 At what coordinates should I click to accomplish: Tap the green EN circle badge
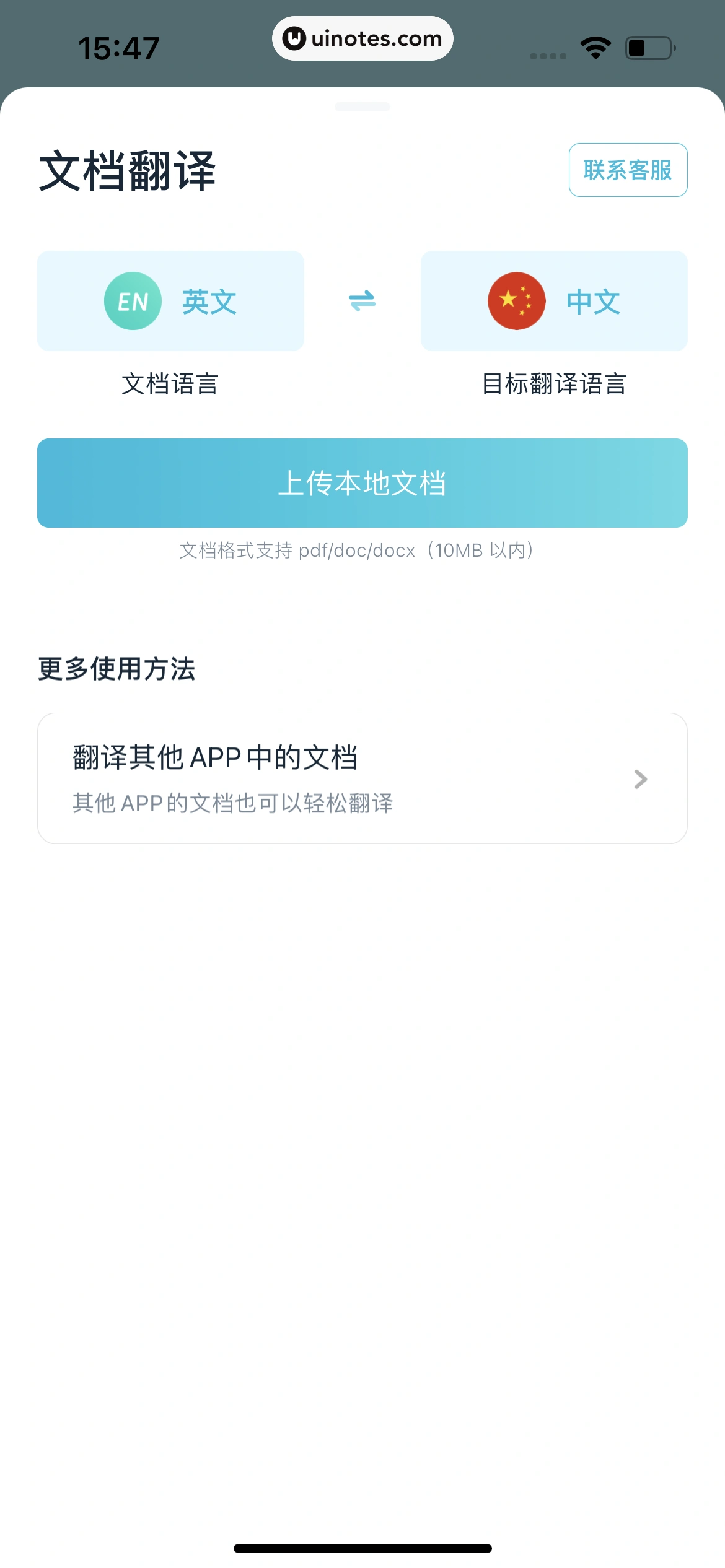(x=133, y=300)
